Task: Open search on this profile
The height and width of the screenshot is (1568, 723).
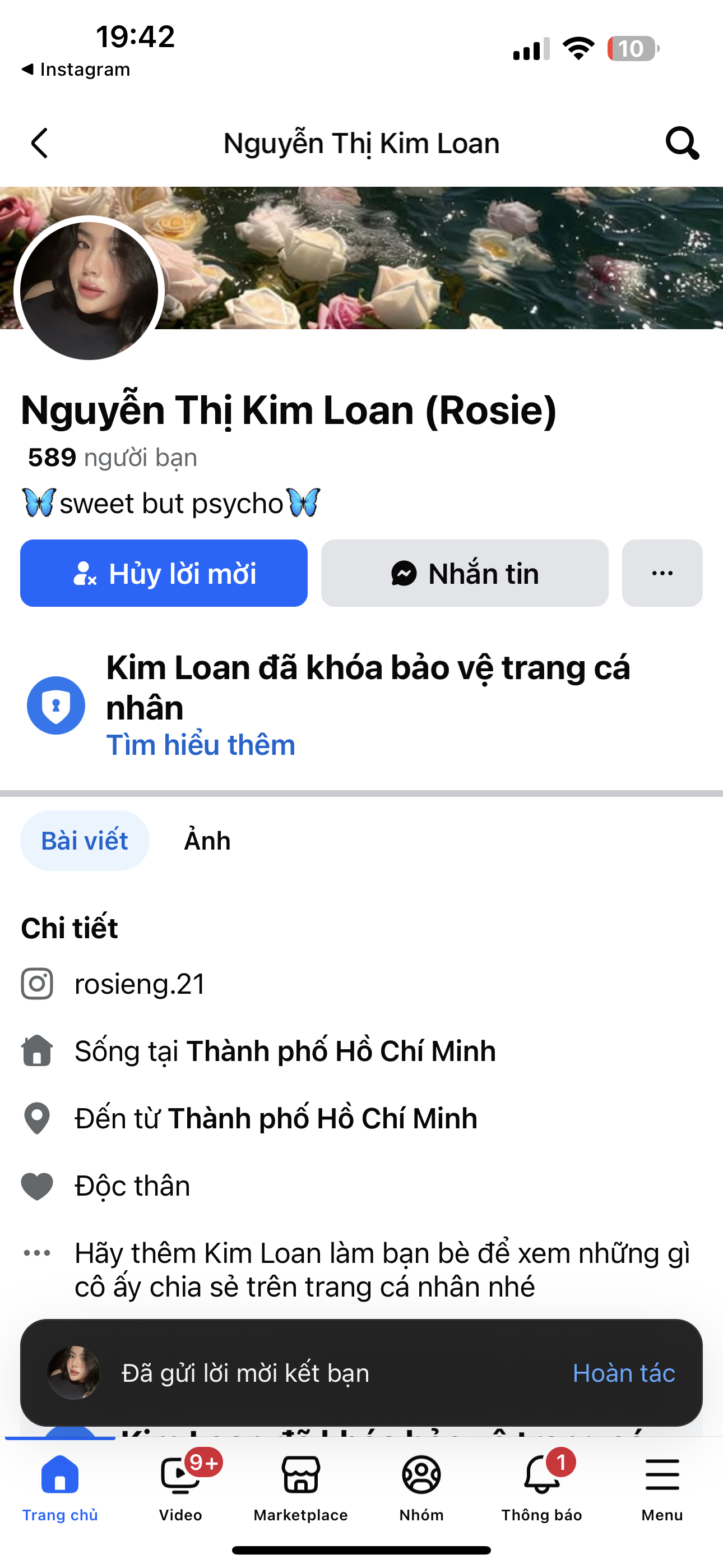Action: (682, 144)
